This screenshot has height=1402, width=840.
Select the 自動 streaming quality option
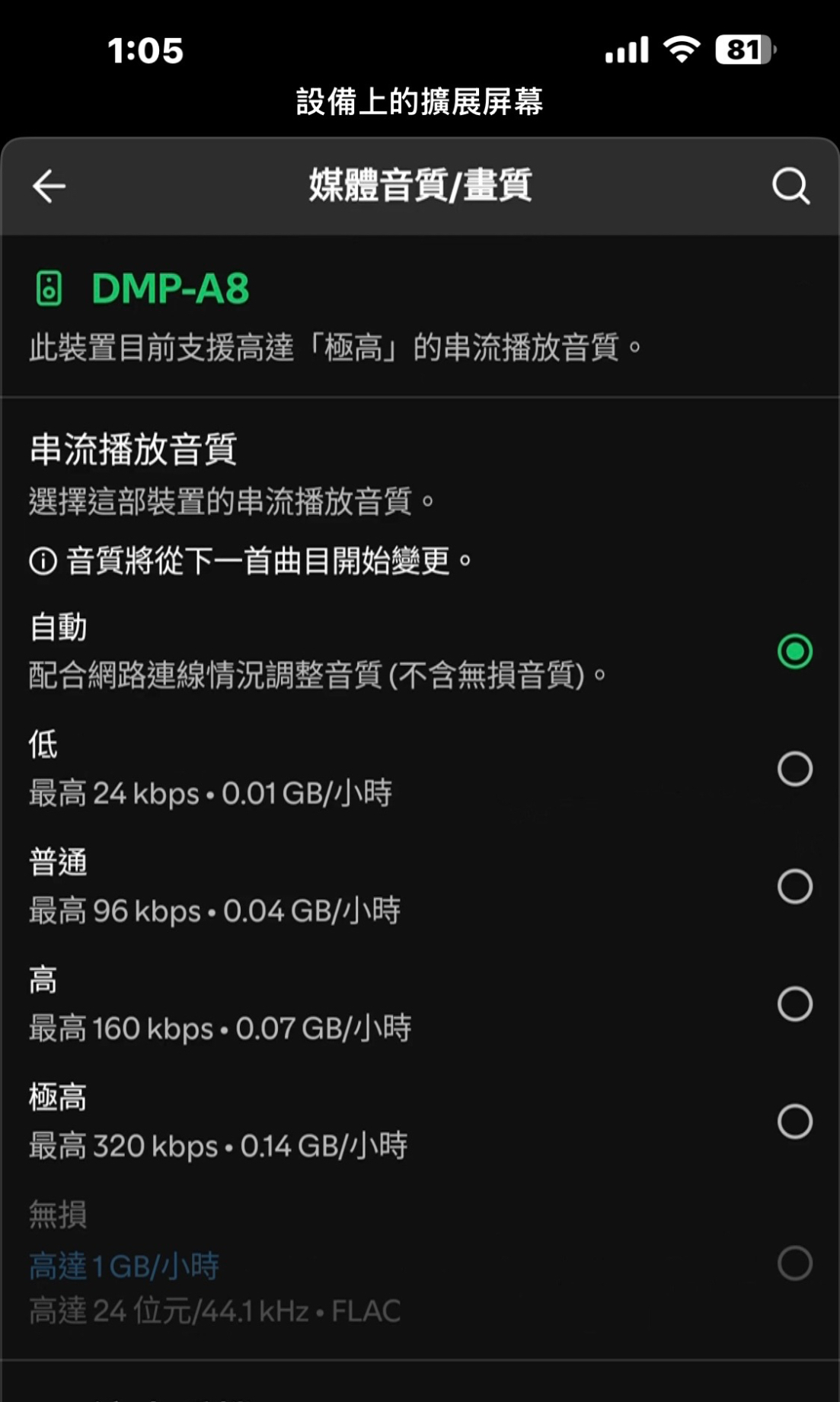tap(794, 652)
